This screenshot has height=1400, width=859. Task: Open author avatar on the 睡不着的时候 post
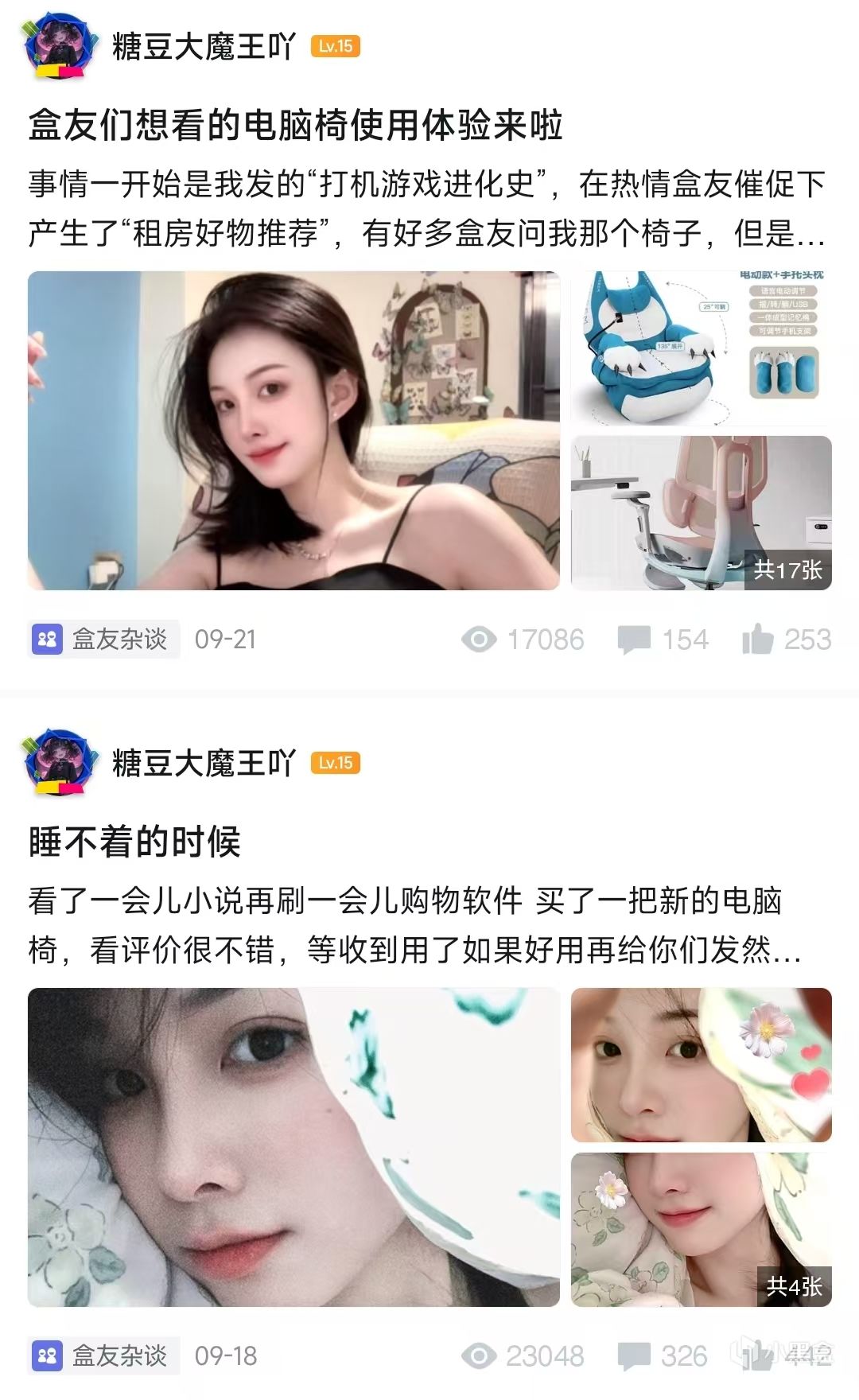pos(60,762)
